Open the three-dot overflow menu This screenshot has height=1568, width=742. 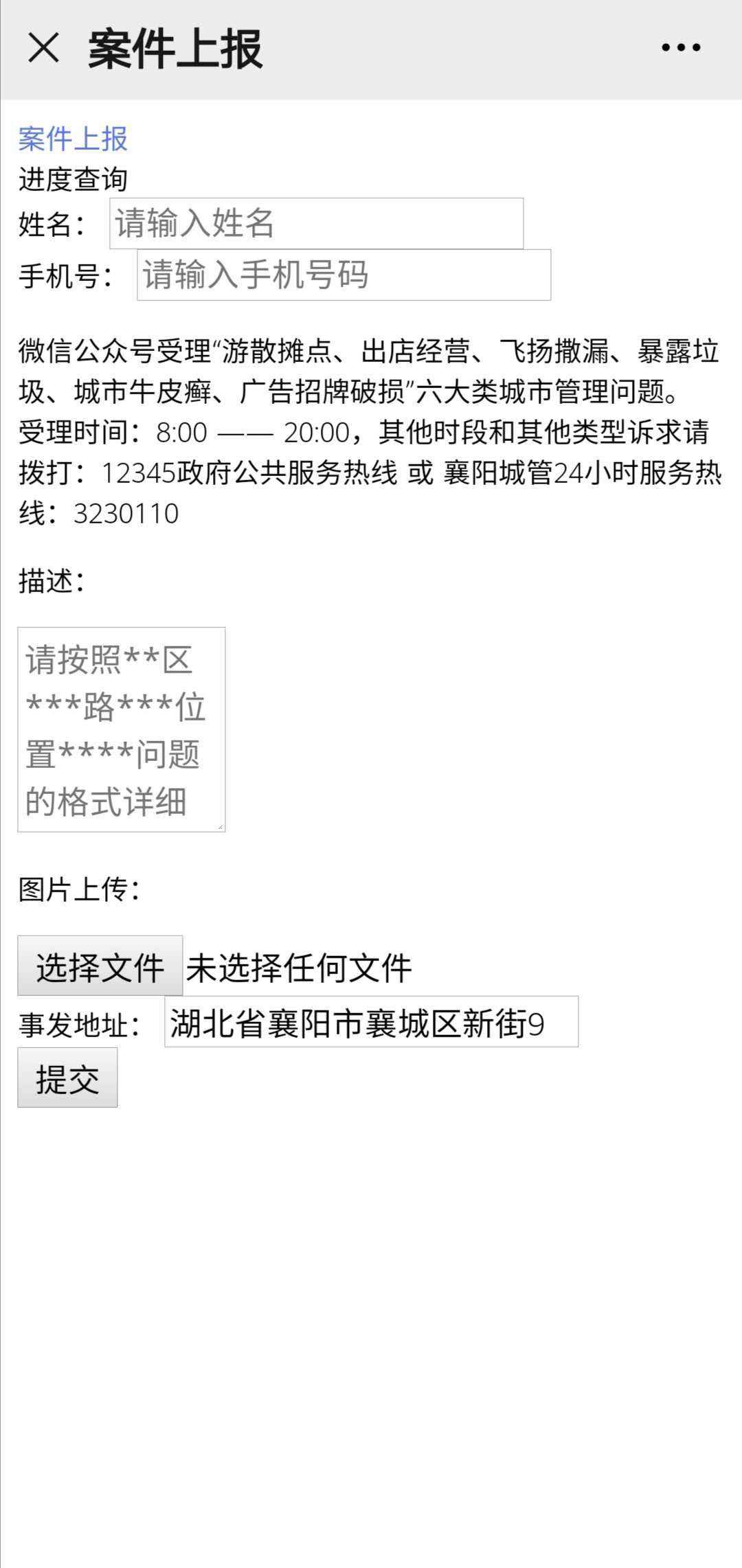tap(681, 48)
